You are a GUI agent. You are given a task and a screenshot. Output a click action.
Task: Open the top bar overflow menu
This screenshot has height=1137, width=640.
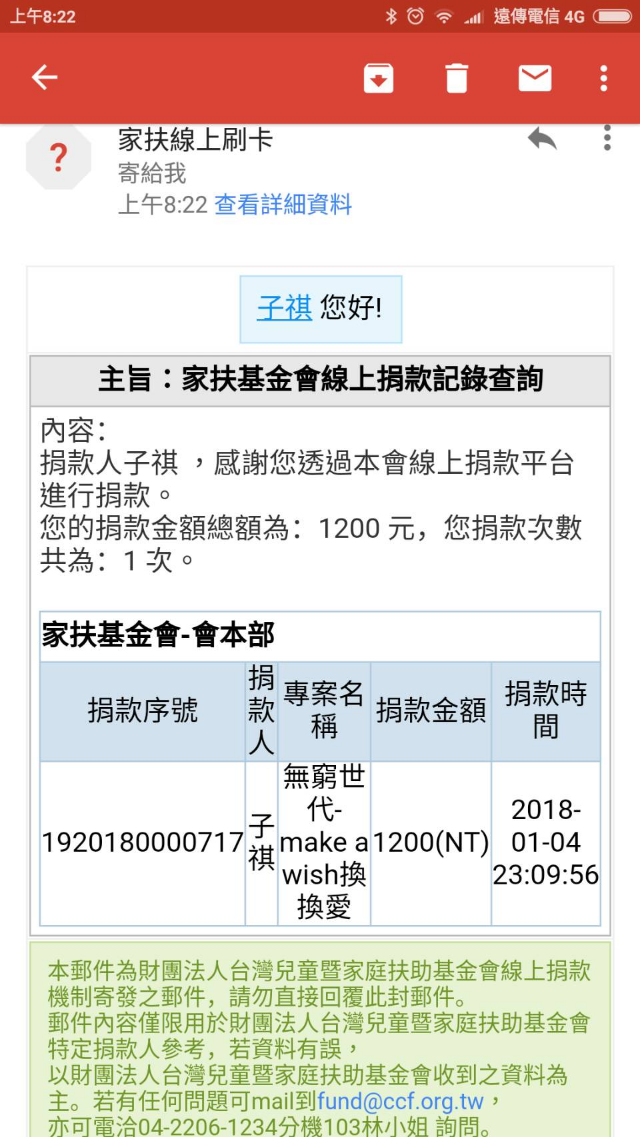coord(603,78)
